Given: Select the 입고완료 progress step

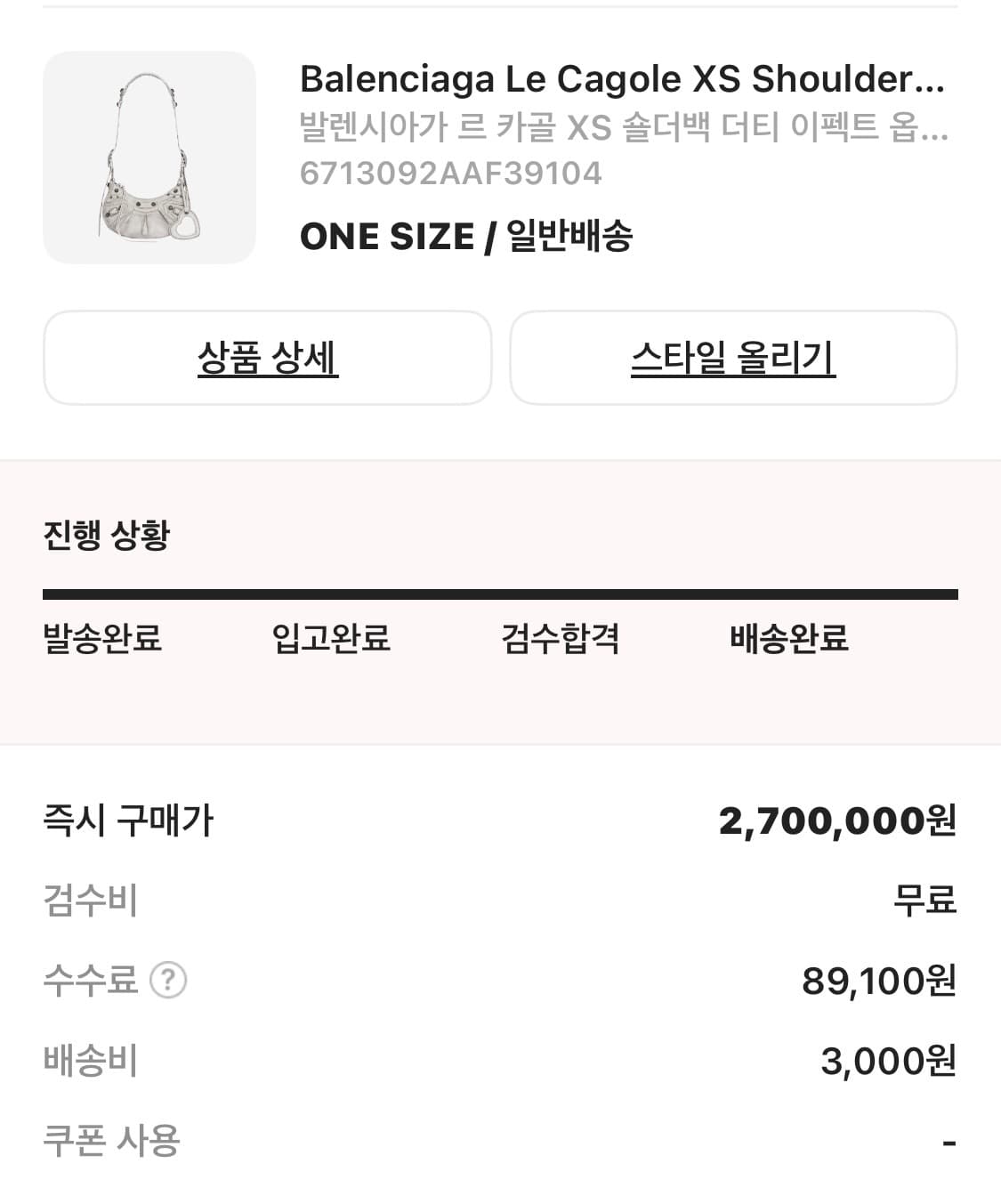Looking at the screenshot, I should [331, 639].
